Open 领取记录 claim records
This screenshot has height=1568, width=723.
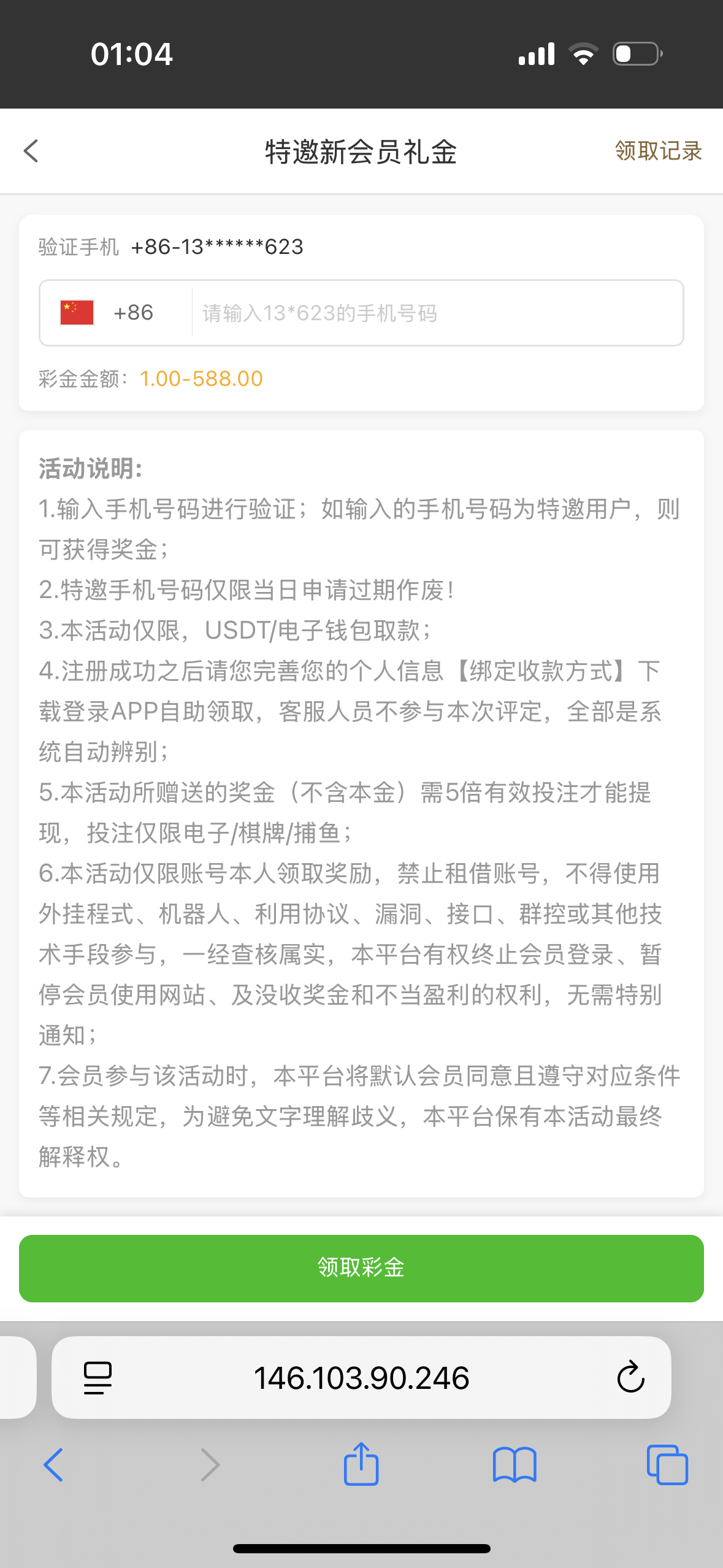pyautogui.click(x=658, y=151)
